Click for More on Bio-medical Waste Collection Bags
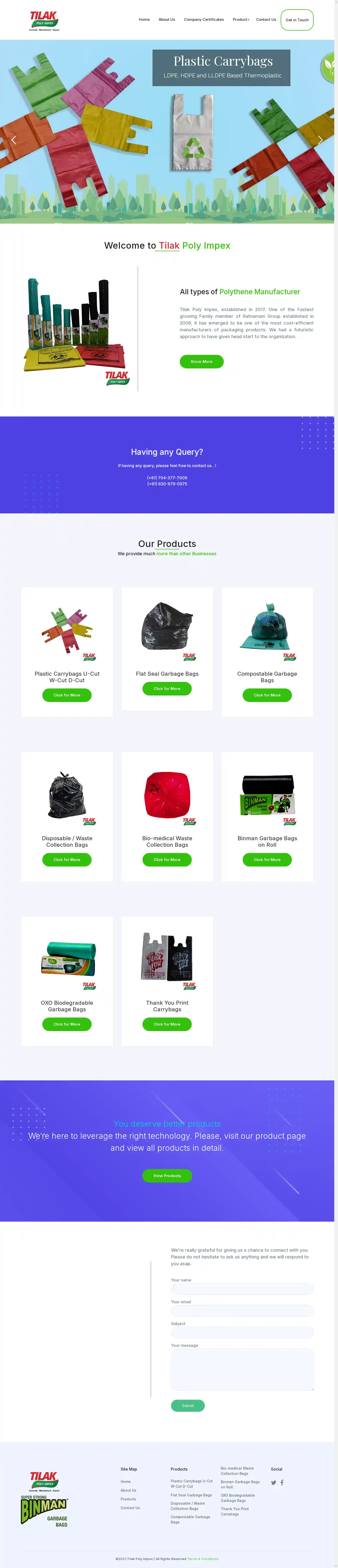 pos(167,860)
